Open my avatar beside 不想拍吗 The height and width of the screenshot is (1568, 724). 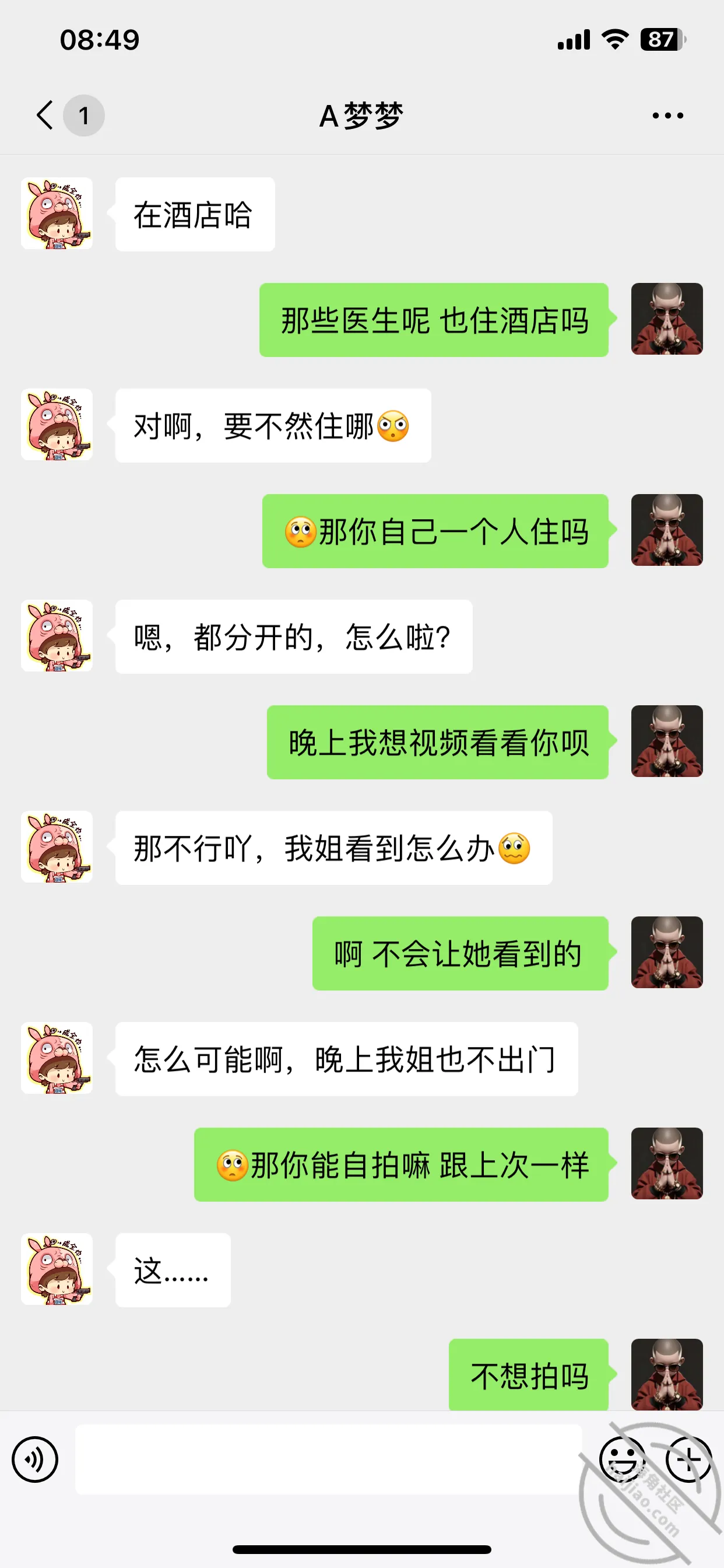tap(667, 1374)
